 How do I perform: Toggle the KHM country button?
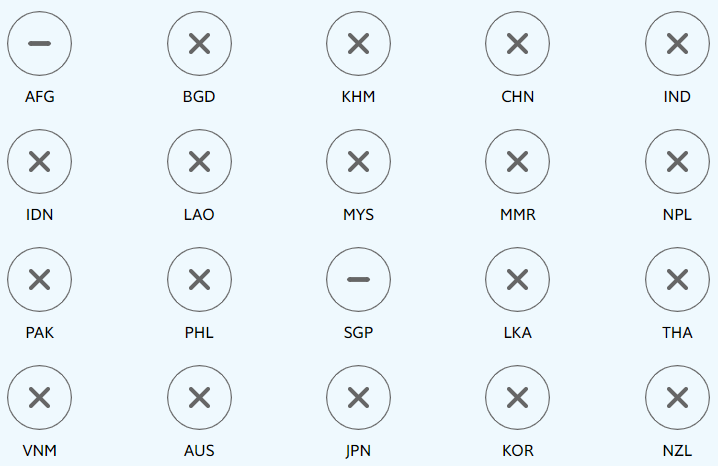(x=358, y=44)
